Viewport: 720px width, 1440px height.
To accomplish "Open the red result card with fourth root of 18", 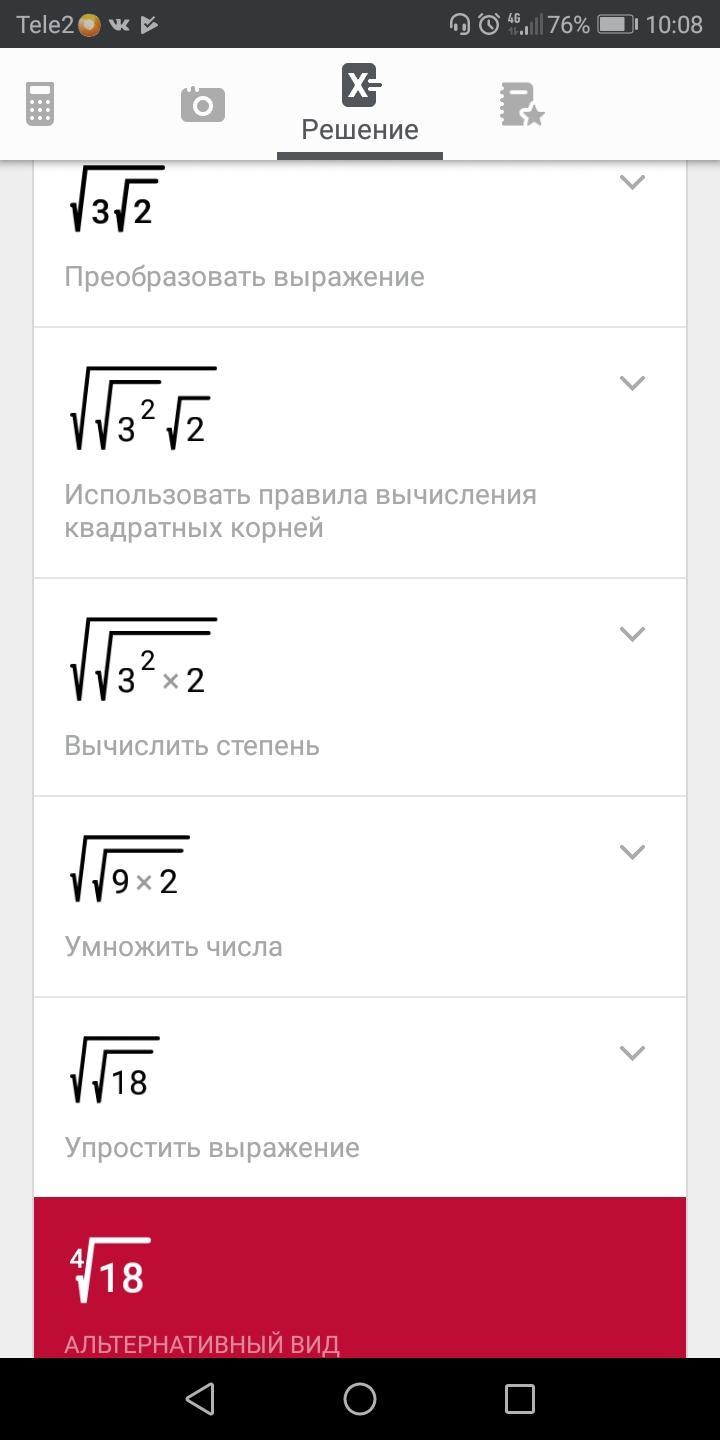I will [x=360, y=1278].
